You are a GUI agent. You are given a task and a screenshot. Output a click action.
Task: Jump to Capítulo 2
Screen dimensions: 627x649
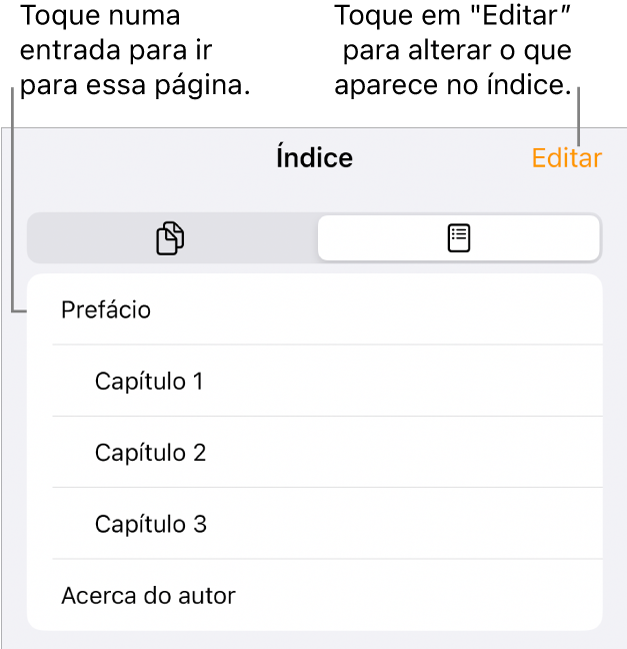pos(150,453)
